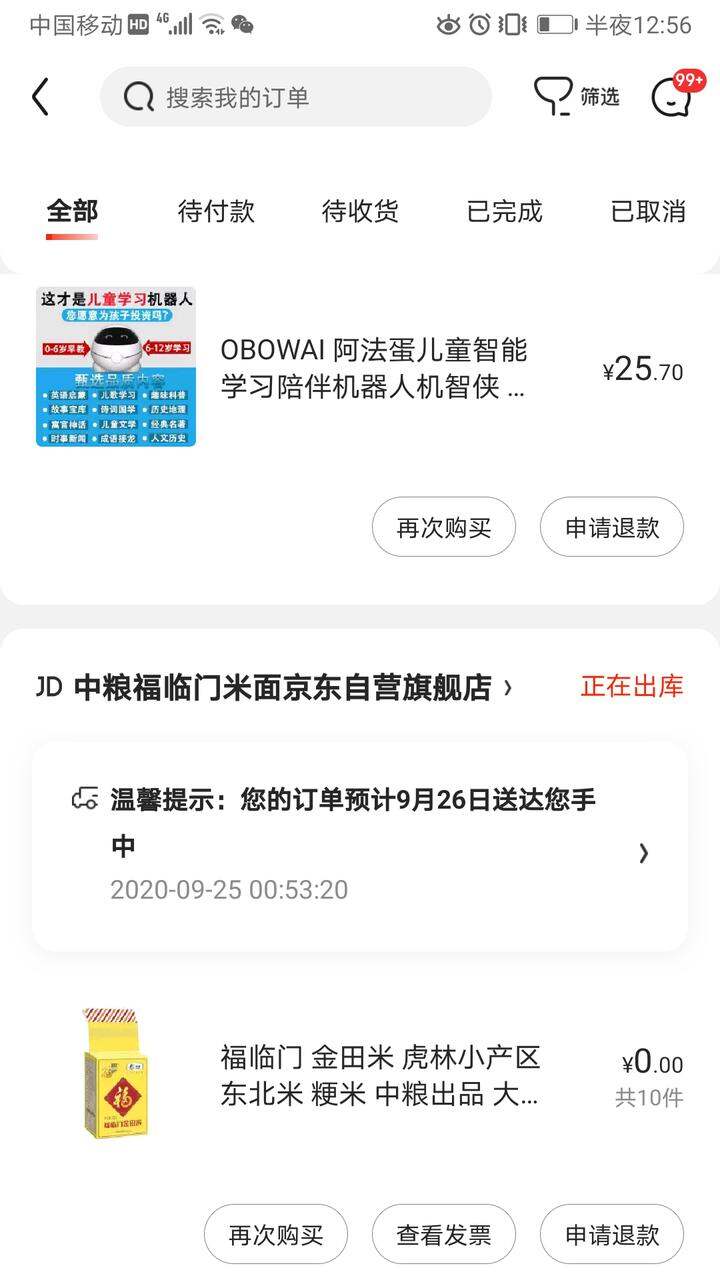Open the messages icon with 99+ badge
Viewport: 720px width, 1280px height.
pos(676,95)
